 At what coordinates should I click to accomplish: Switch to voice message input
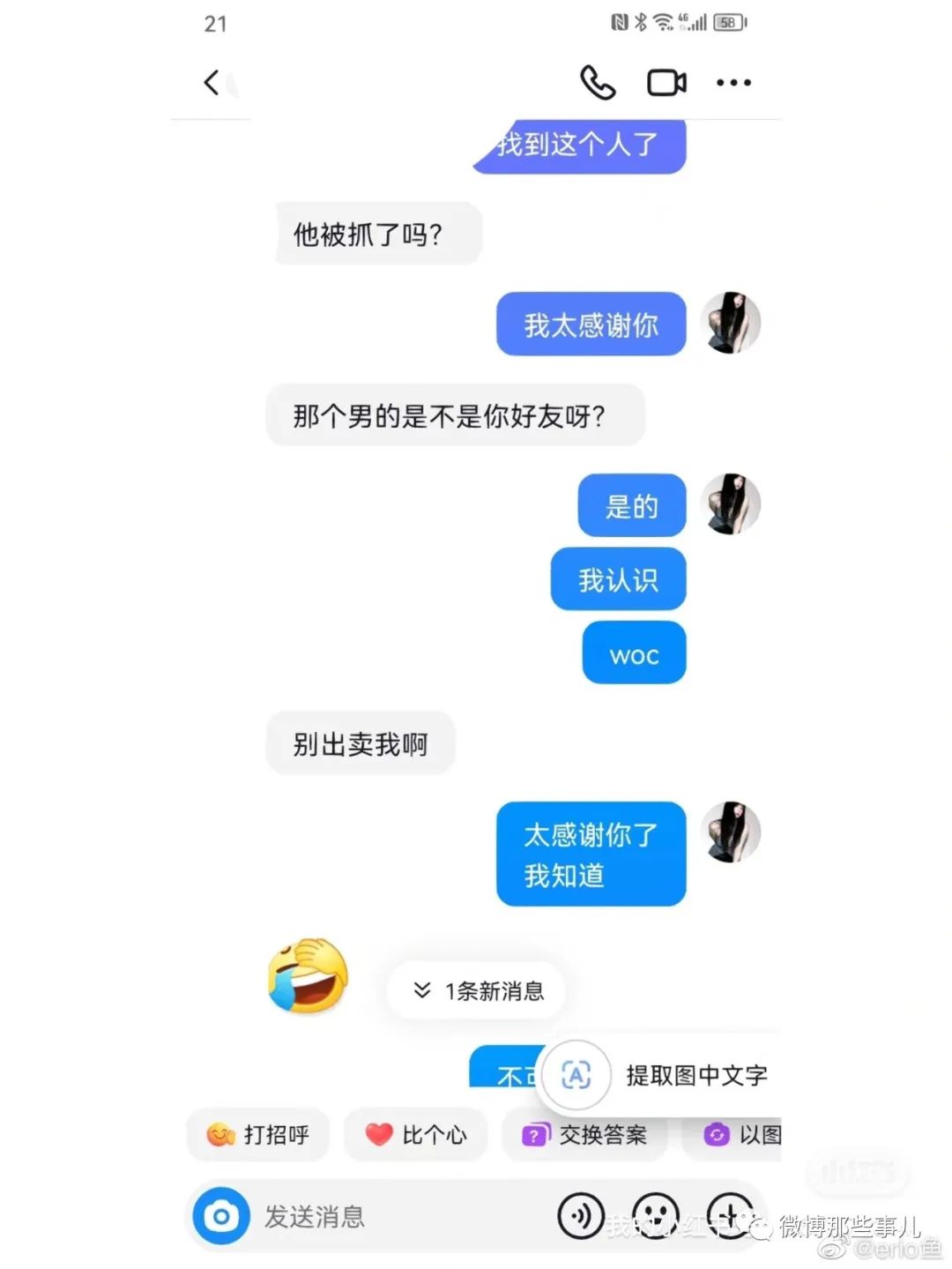pyautogui.click(x=581, y=1216)
